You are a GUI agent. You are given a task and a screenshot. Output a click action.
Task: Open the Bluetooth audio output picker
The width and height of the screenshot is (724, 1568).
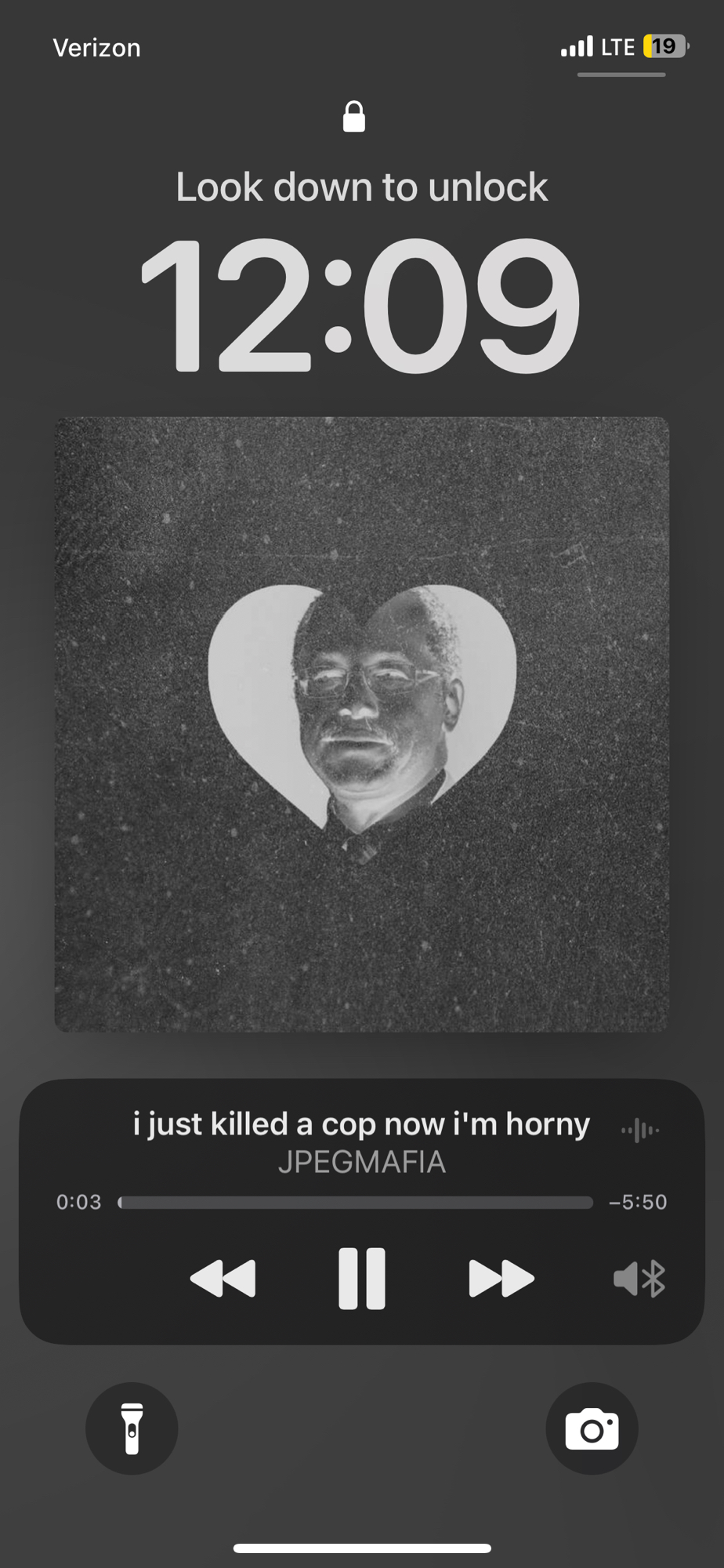tap(639, 1279)
